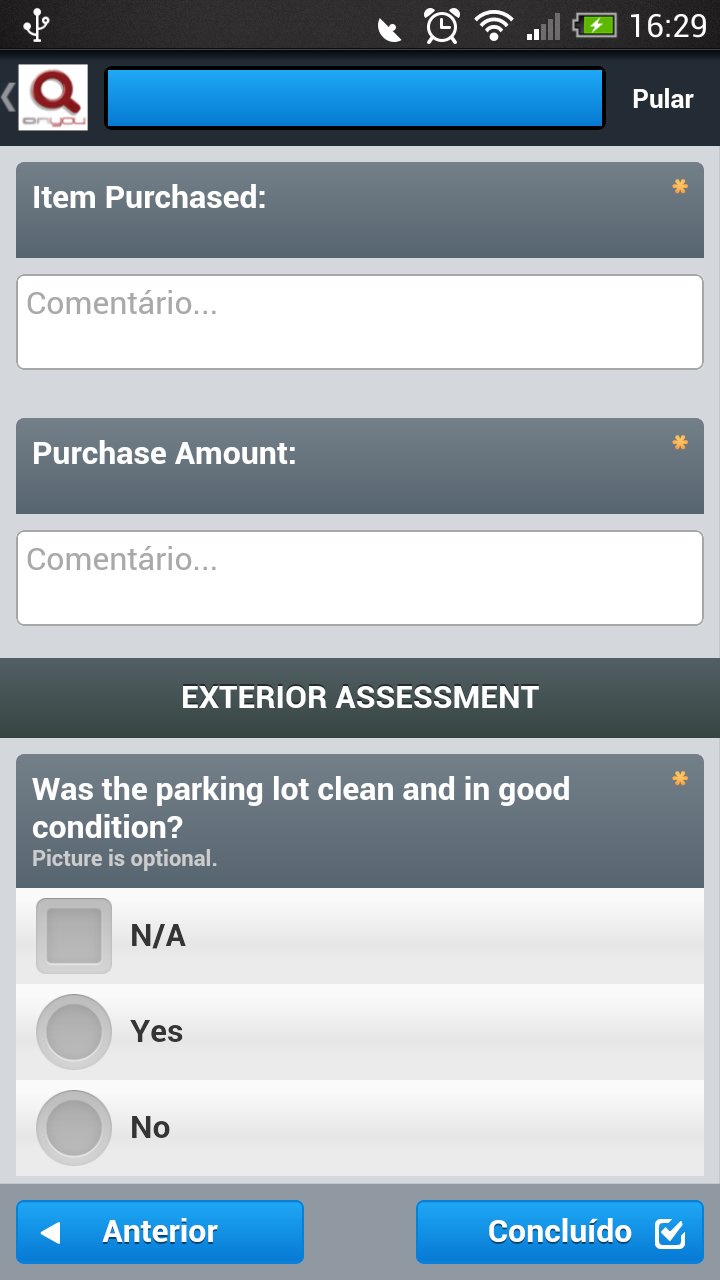Select Yes for the parking lot question

pos(73,1031)
